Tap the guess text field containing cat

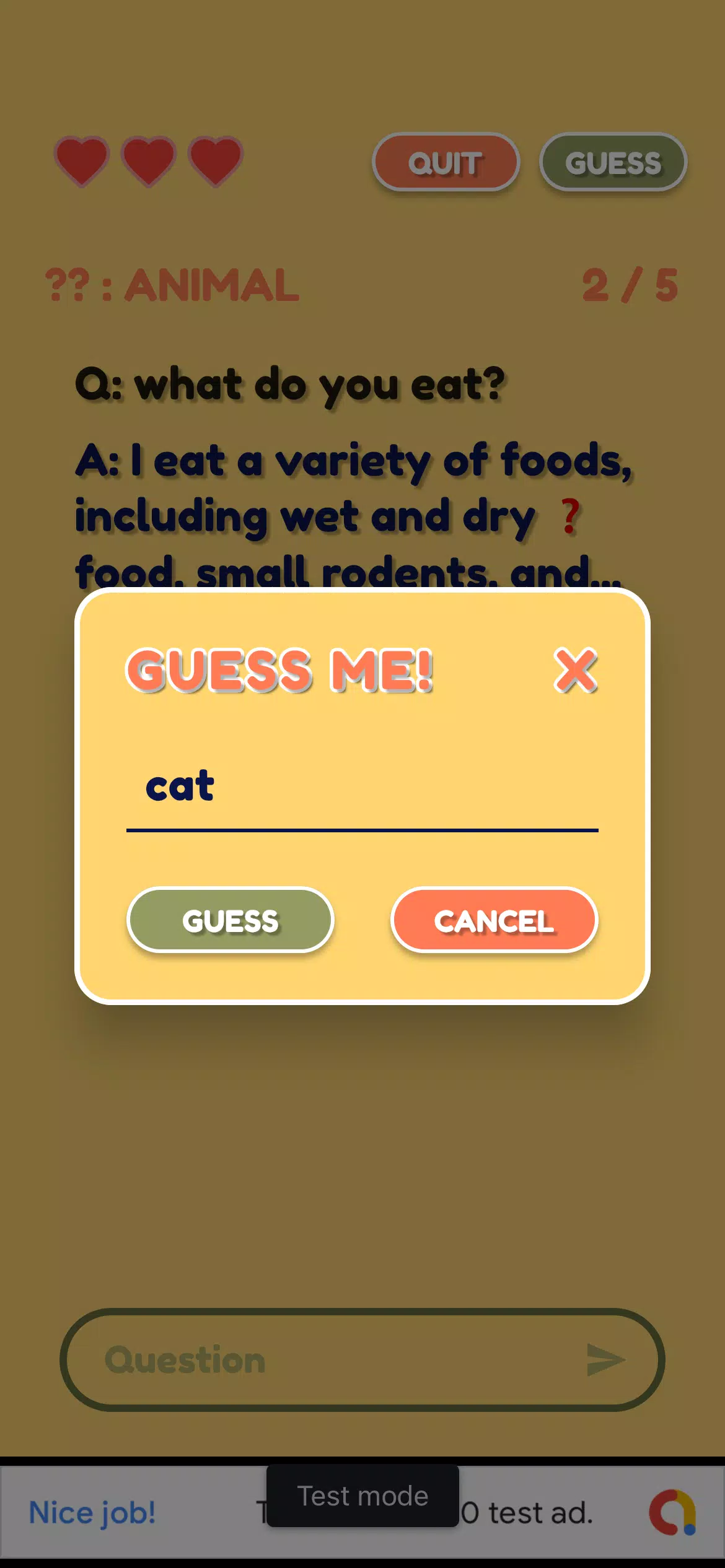click(362, 788)
